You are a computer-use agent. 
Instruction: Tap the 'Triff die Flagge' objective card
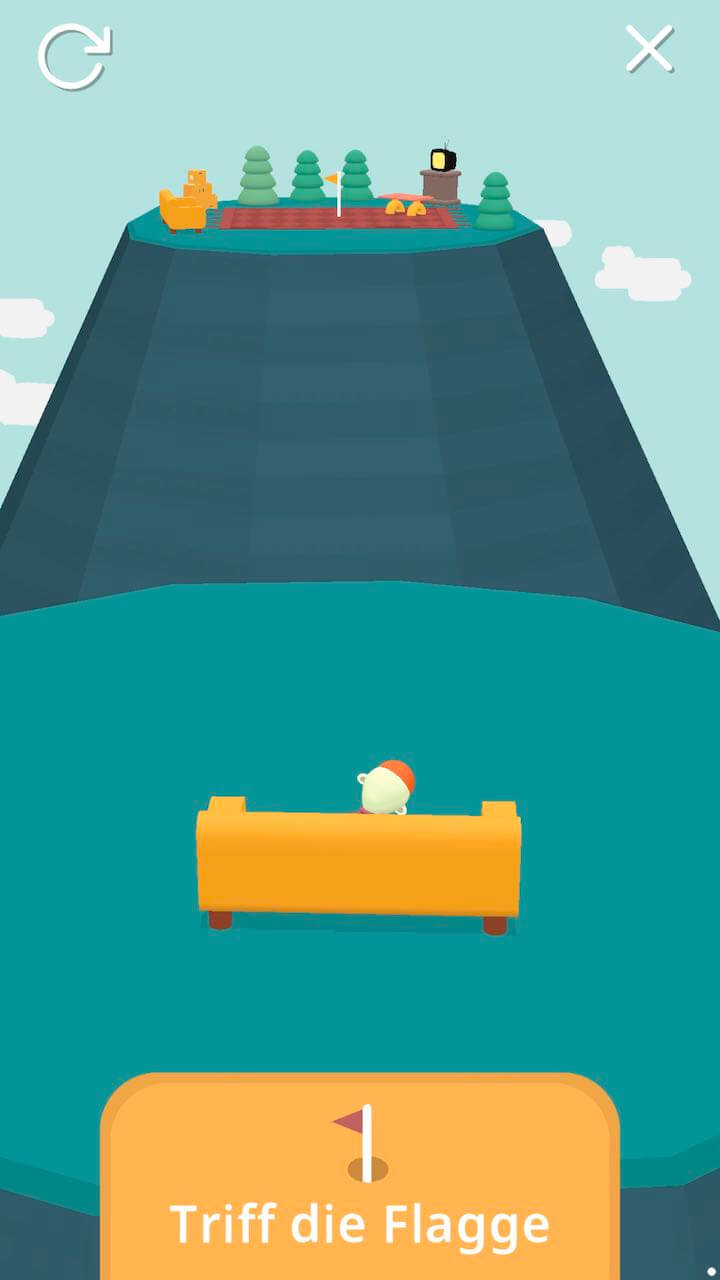[x=360, y=1180]
